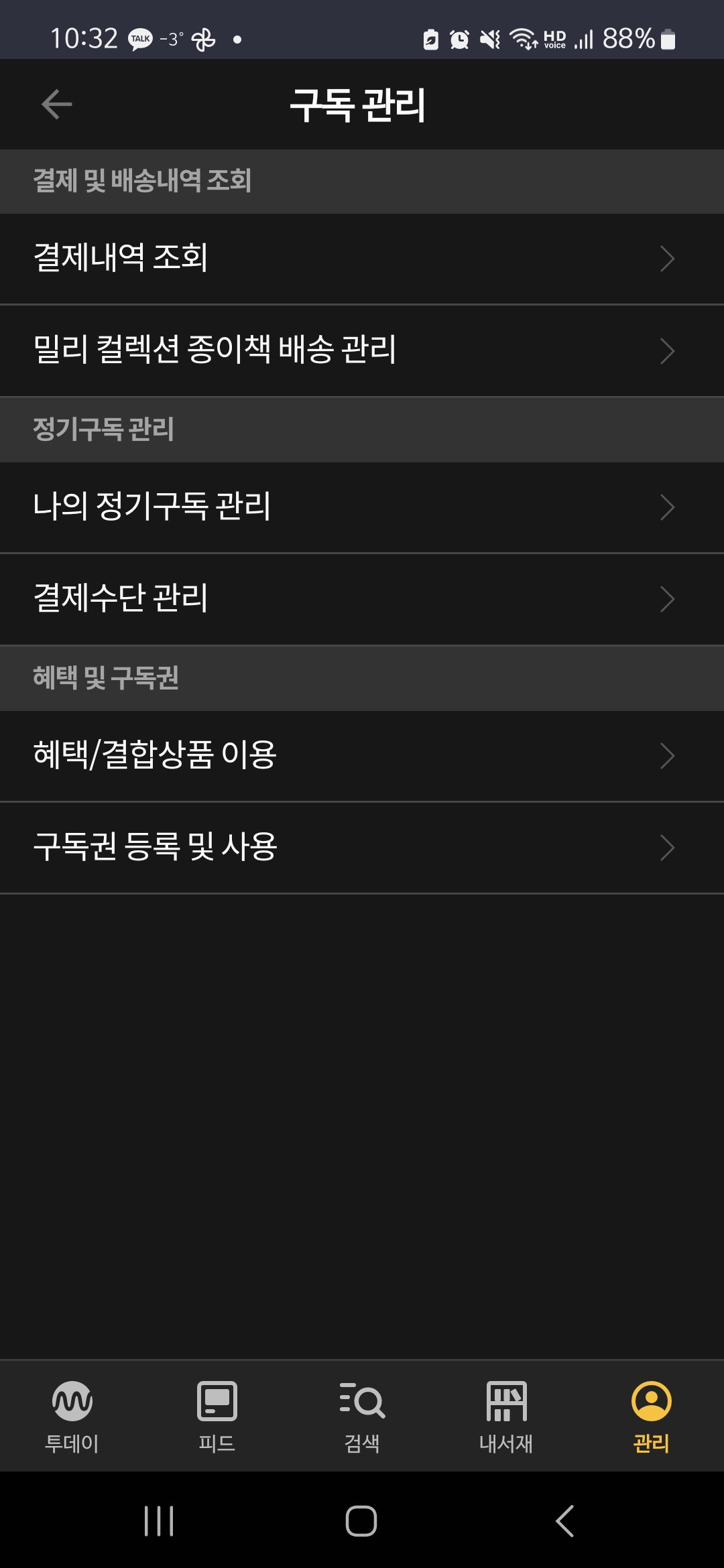Tap 결제내역 조회 list row
The width and height of the screenshot is (724, 1568).
[201, 258]
